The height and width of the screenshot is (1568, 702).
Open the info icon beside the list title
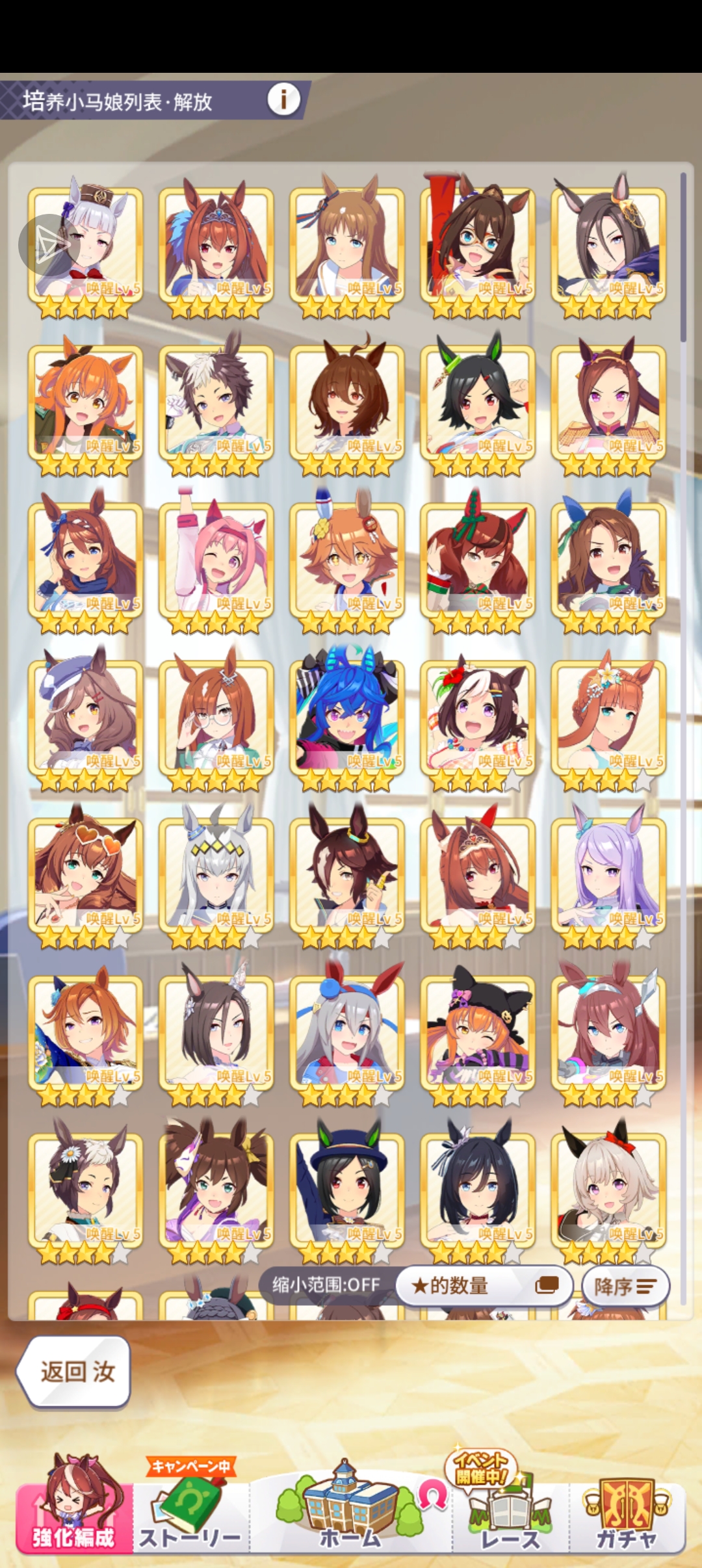[x=283, y=99]
